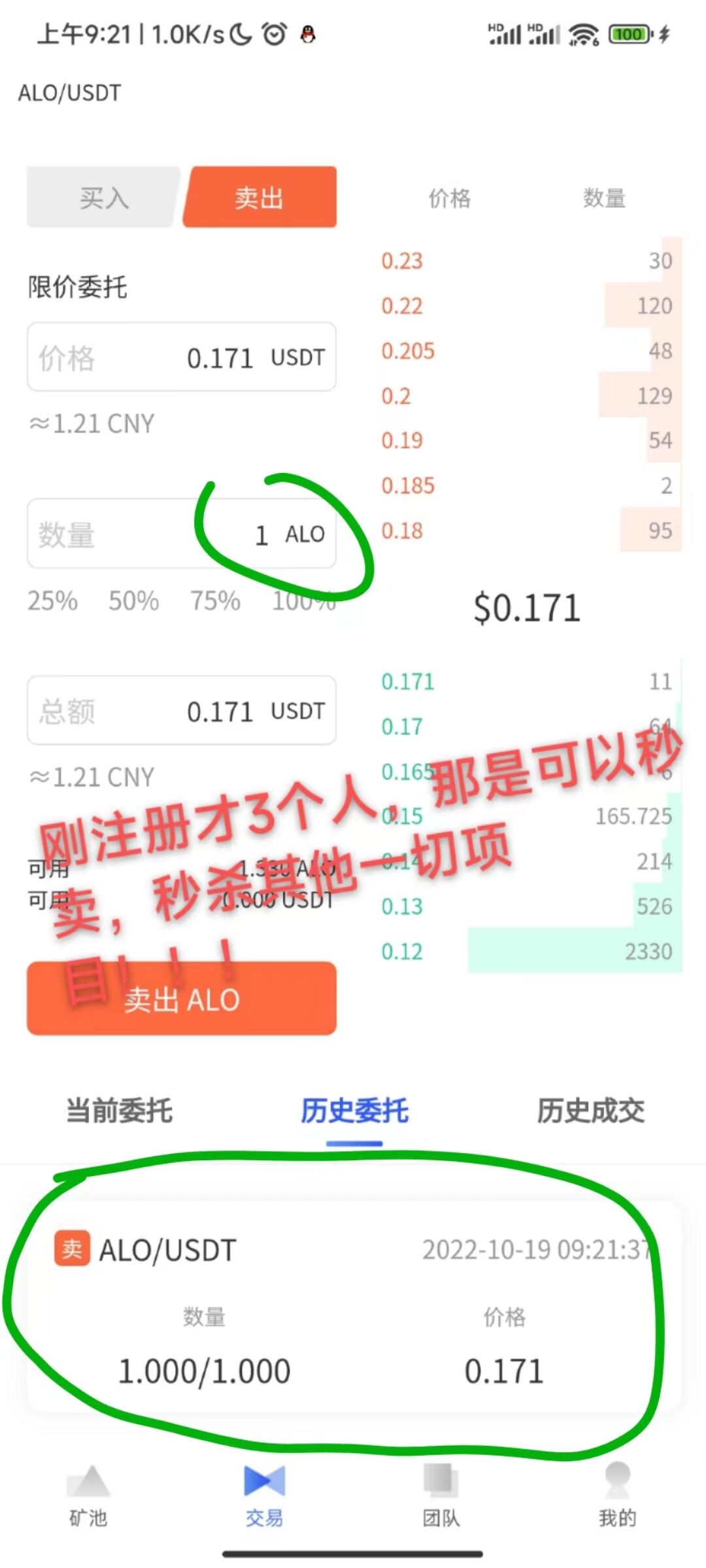Open the ALO/USDT sell order record
The image size is (706, 1568).
(353, 1307)
